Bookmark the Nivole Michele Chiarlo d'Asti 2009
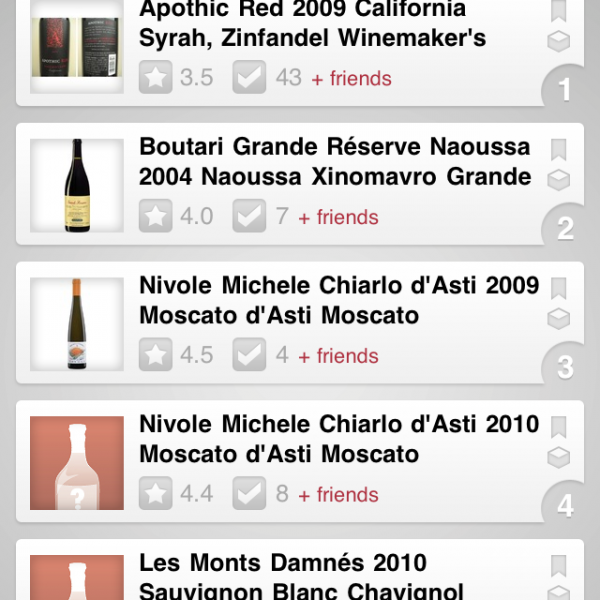Image resolution: width=600 pixels, height=600 pixels. tap(559, 289)
